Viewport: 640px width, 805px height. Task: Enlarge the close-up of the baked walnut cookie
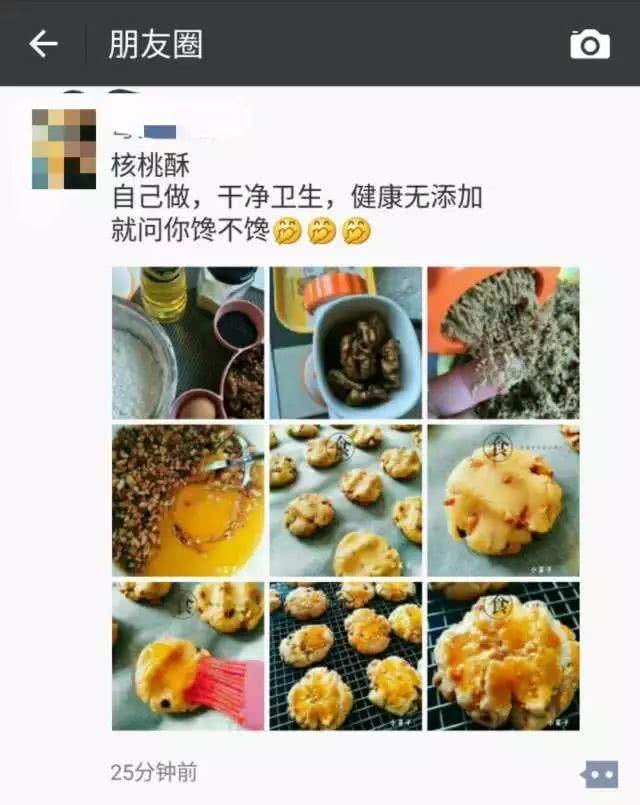click(x=503, y=656)
